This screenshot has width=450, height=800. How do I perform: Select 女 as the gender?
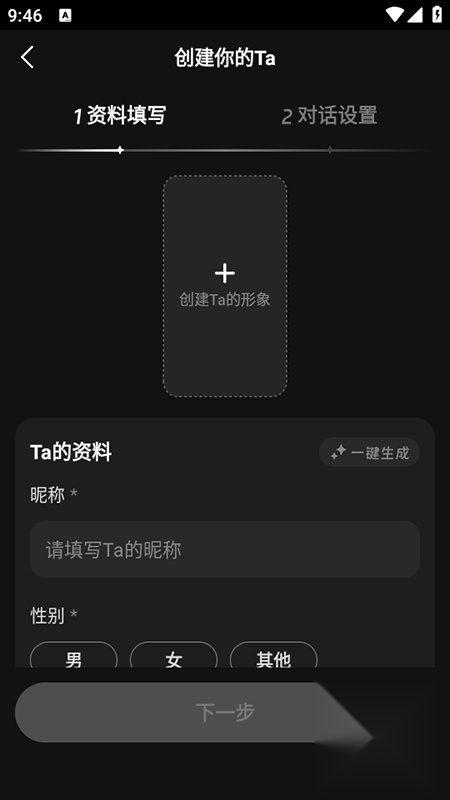pyautogui.click(x=174, y=657)
